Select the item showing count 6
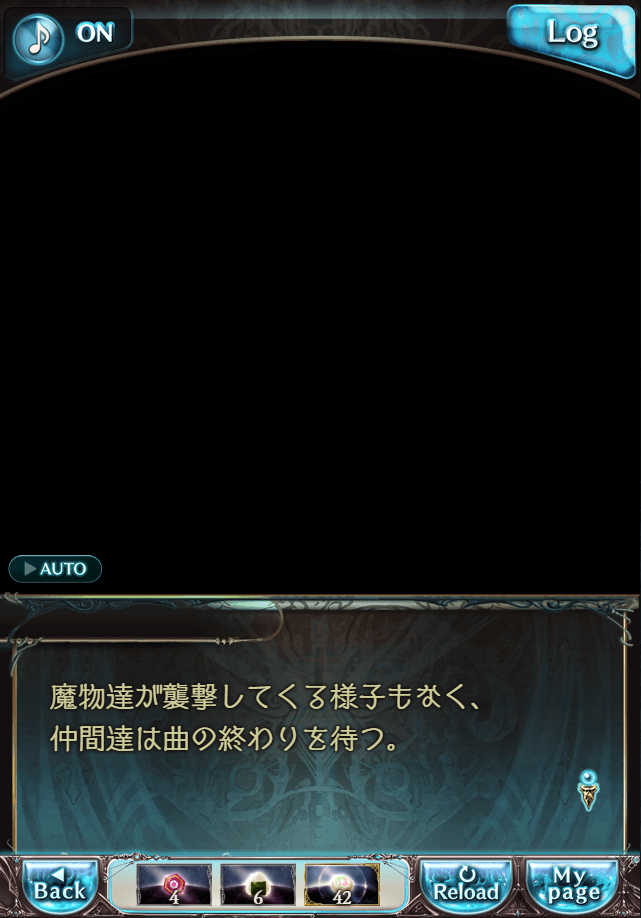The image size is (641, 918). (x=258, y=885)
